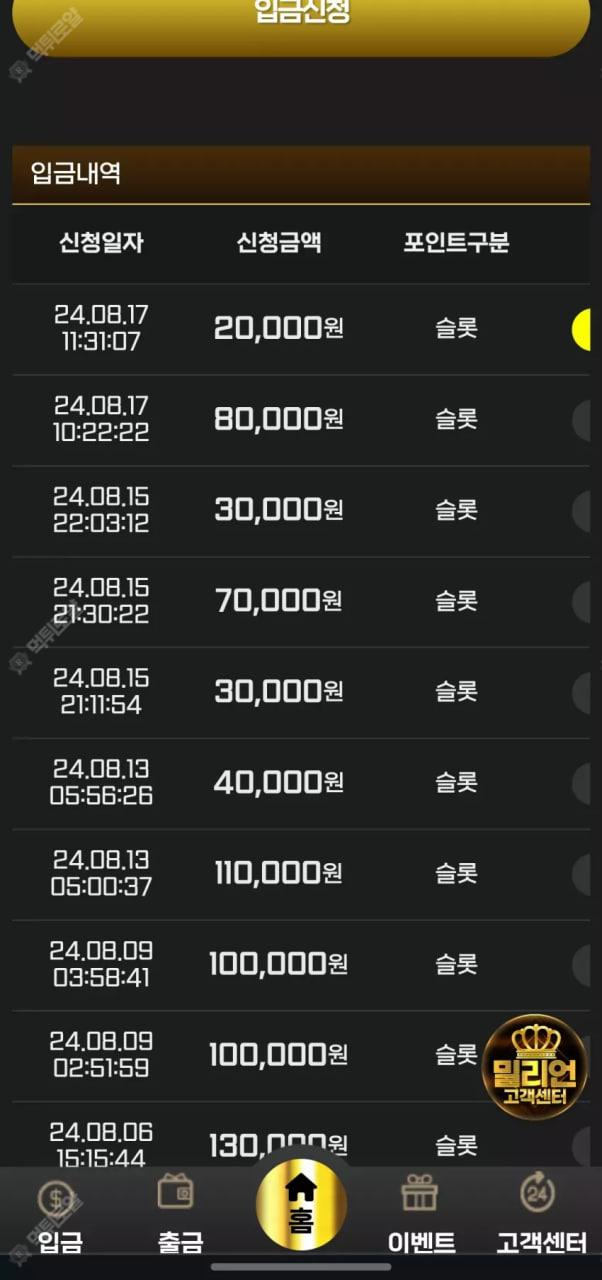The width and height of the screenshot is (602, 1280).
Task: Open the 고객센터 tab in bottom bar
Action: coord(541,1214)
